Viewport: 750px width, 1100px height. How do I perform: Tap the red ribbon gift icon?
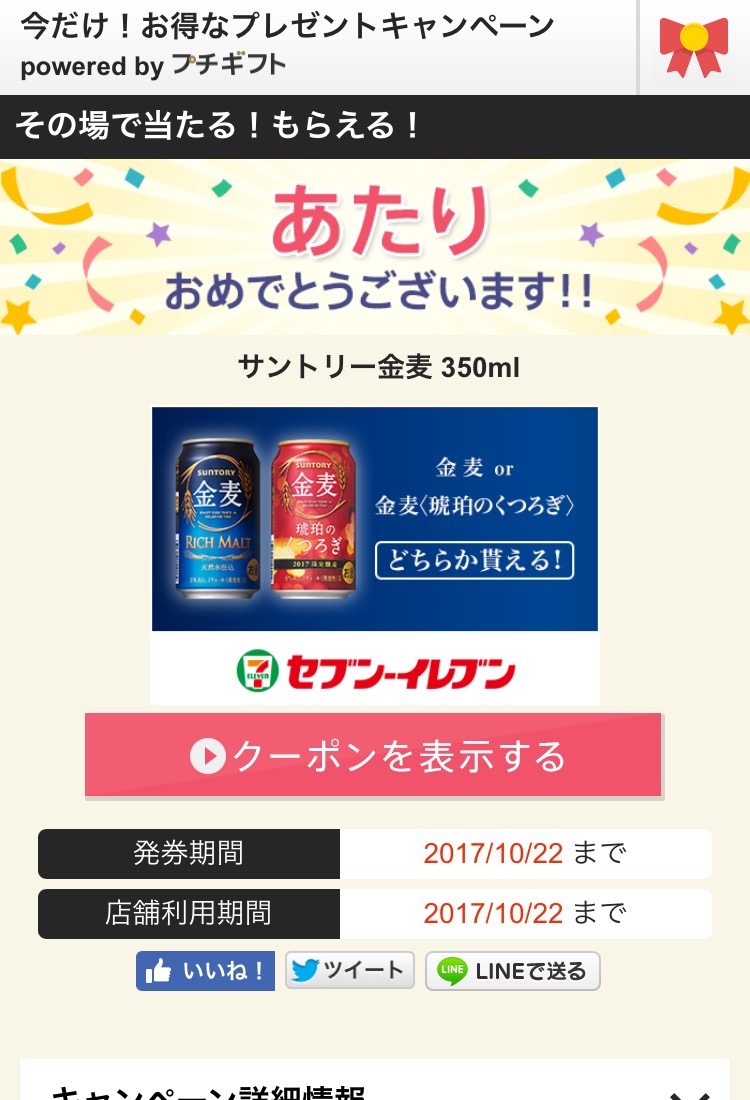(x=694, y=46)
